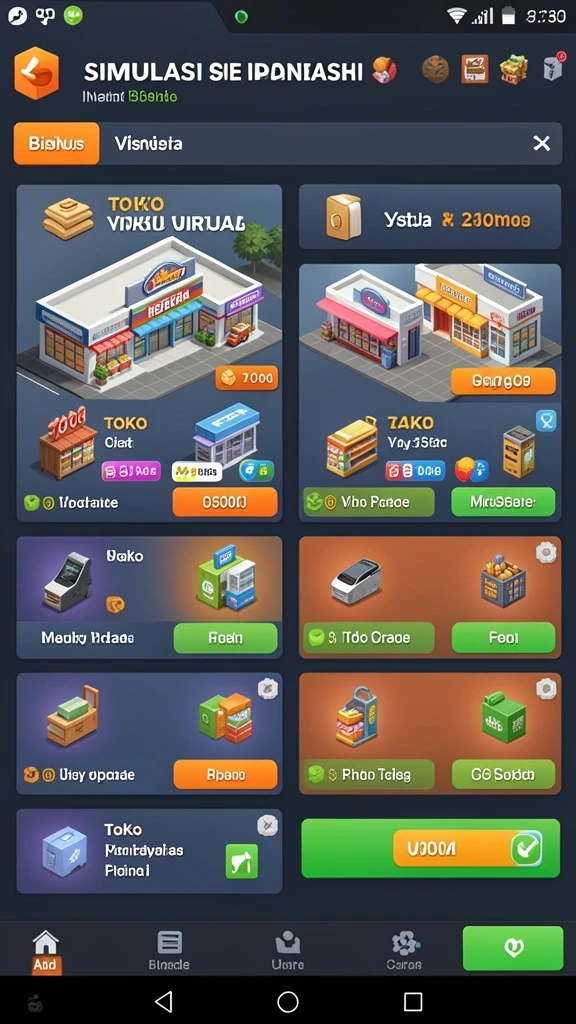Tap the green GG Soldon button

(504, 775)
